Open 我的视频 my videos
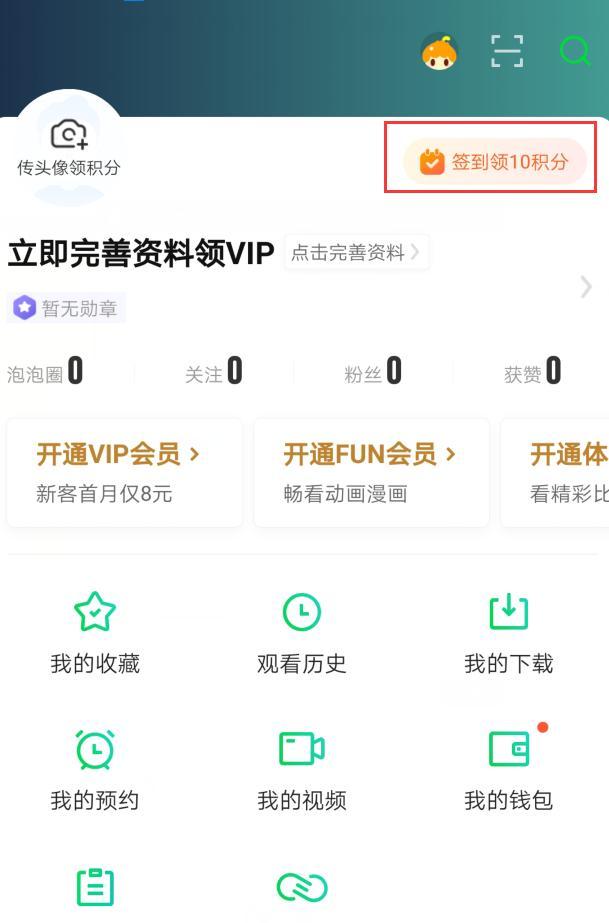Viewport: 609px width, 923px height. click(301, 768)
